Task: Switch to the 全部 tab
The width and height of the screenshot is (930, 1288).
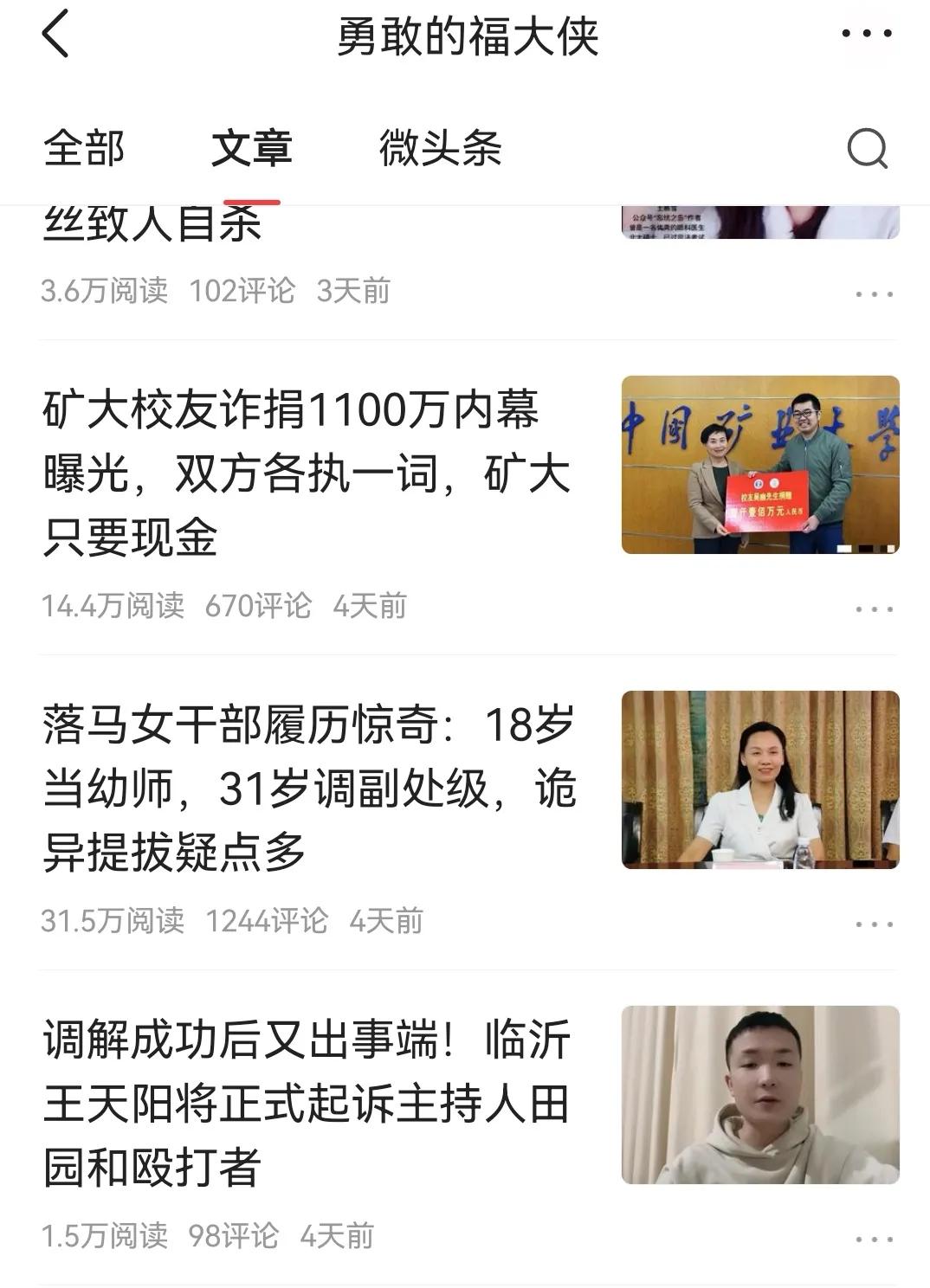Action: point(86,149)
